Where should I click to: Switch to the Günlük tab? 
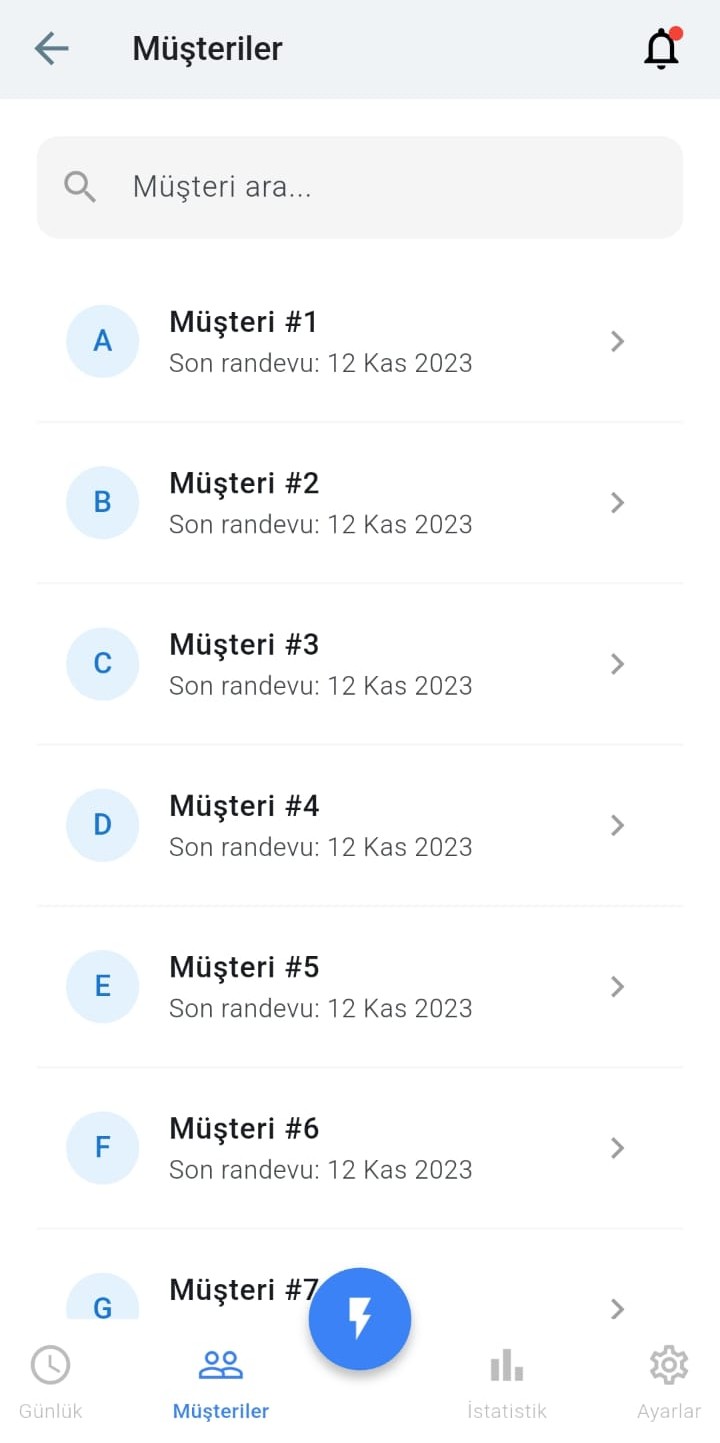[x=50, y=1382]
